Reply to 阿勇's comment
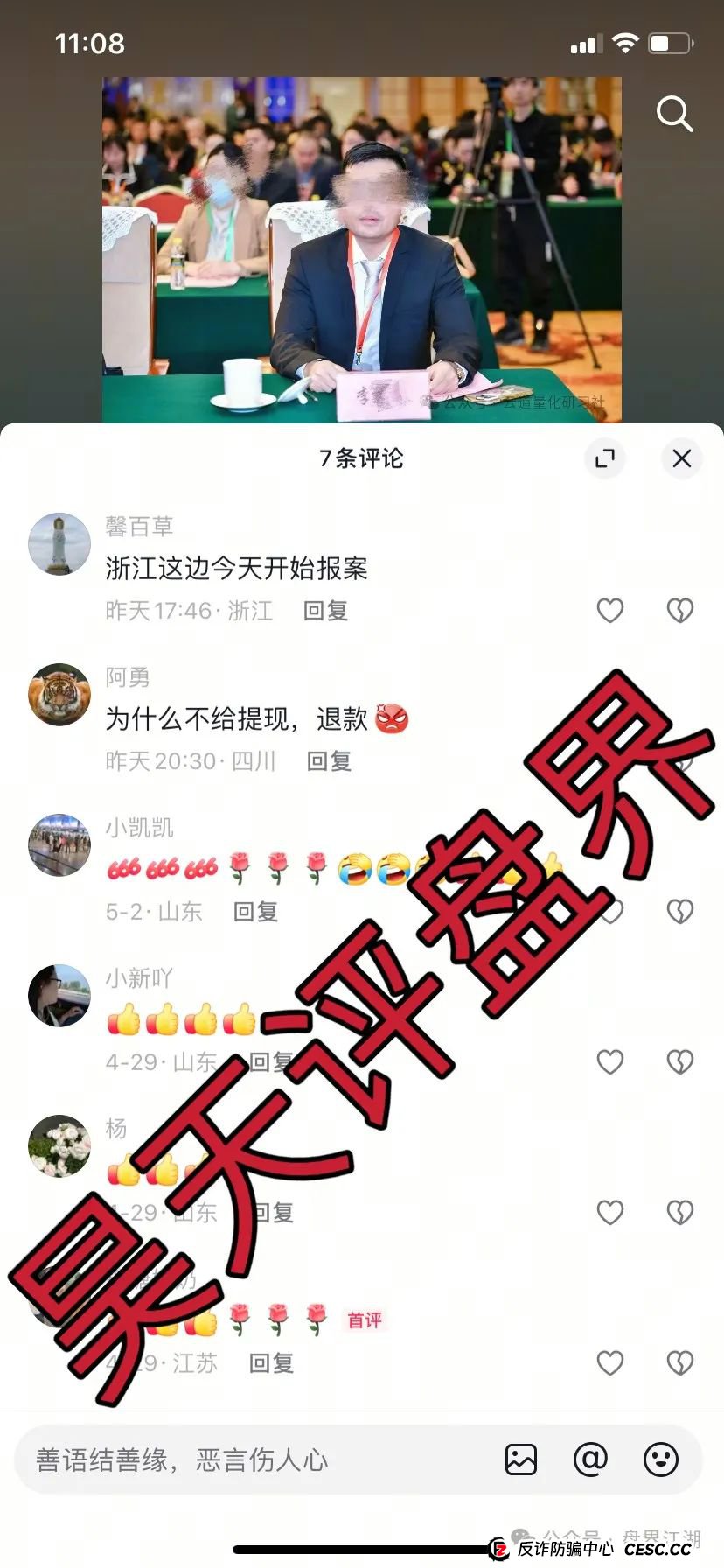This screenshot has width=724, height=1568. coord(329,761)
